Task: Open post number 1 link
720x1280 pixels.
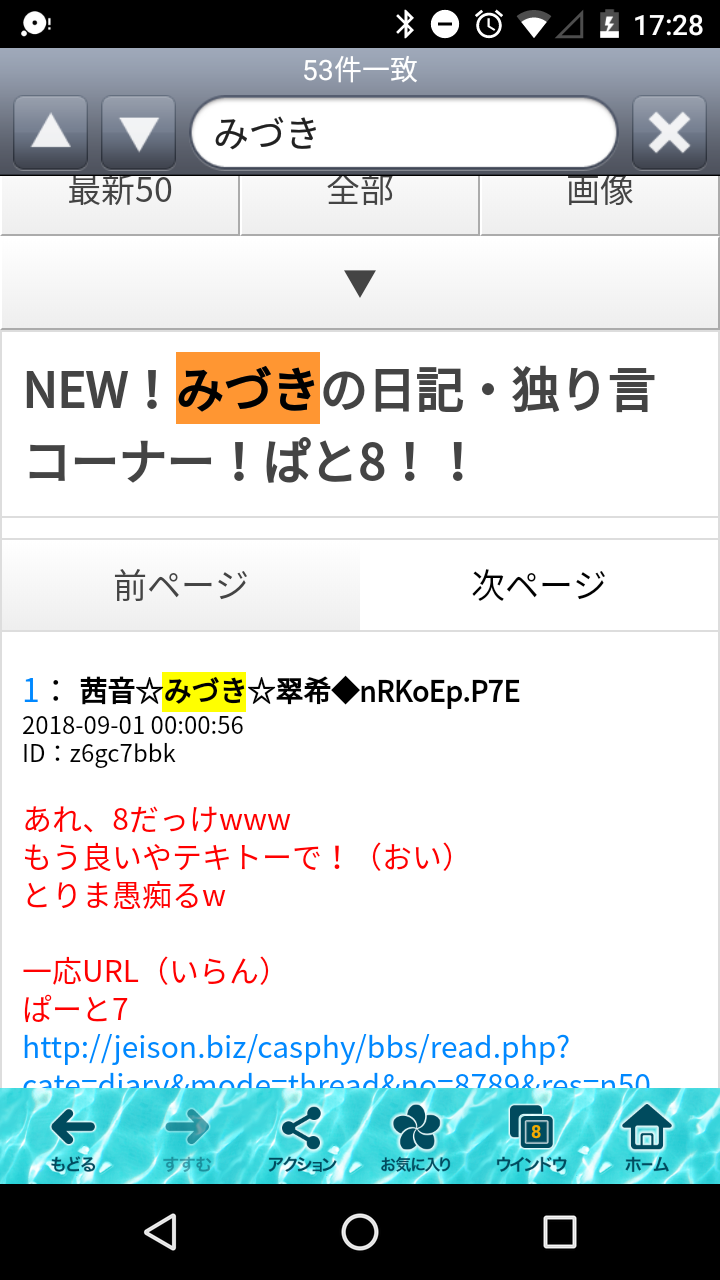Action: tap(31, 690)
